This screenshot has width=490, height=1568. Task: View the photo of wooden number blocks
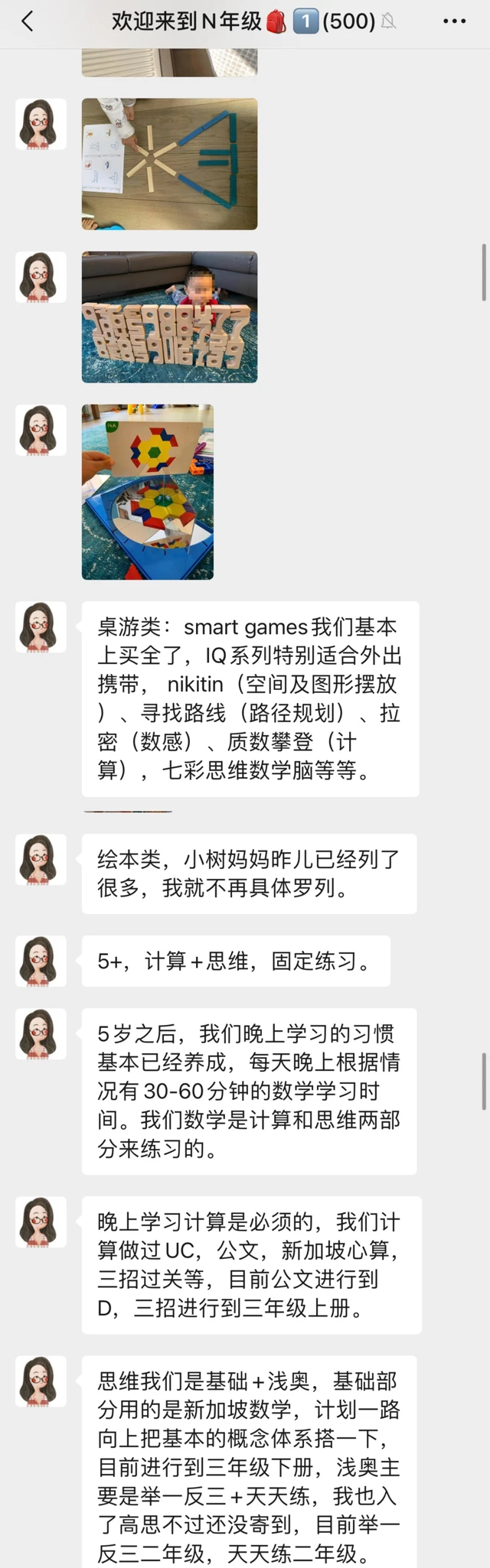169,317
